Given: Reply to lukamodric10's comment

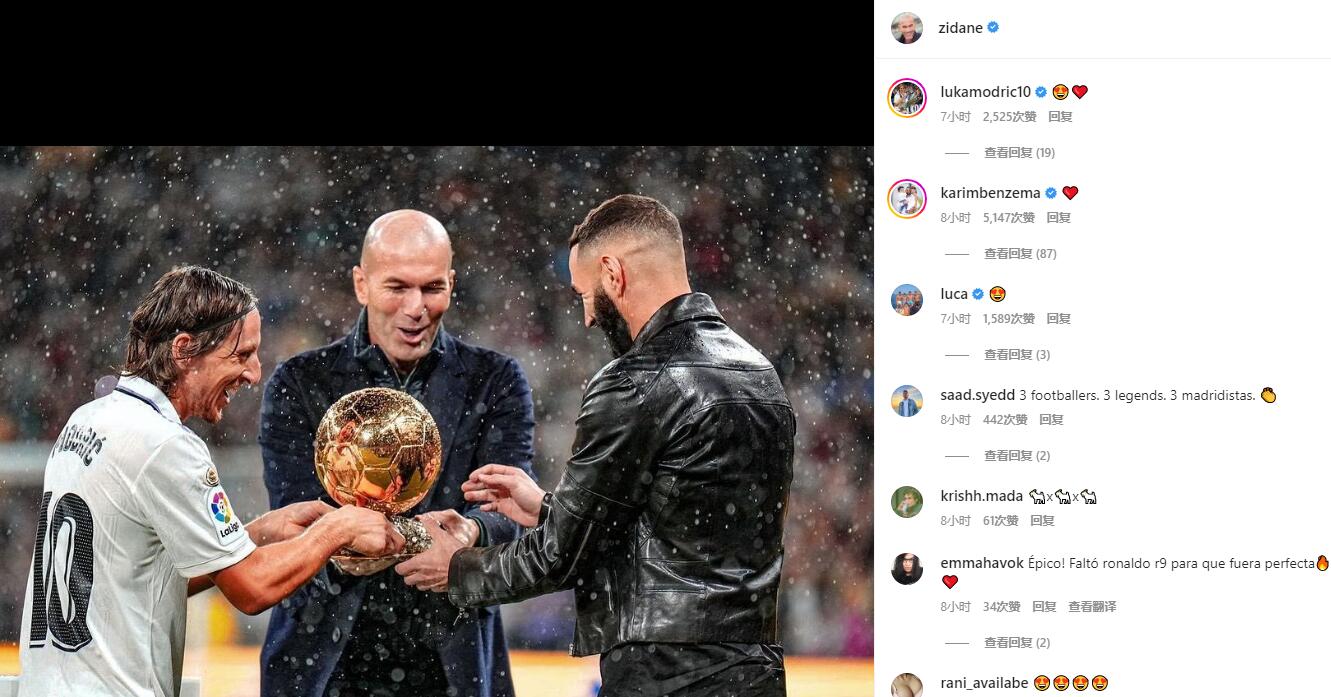Looking at the screenshot, I should pos(1060,117).
